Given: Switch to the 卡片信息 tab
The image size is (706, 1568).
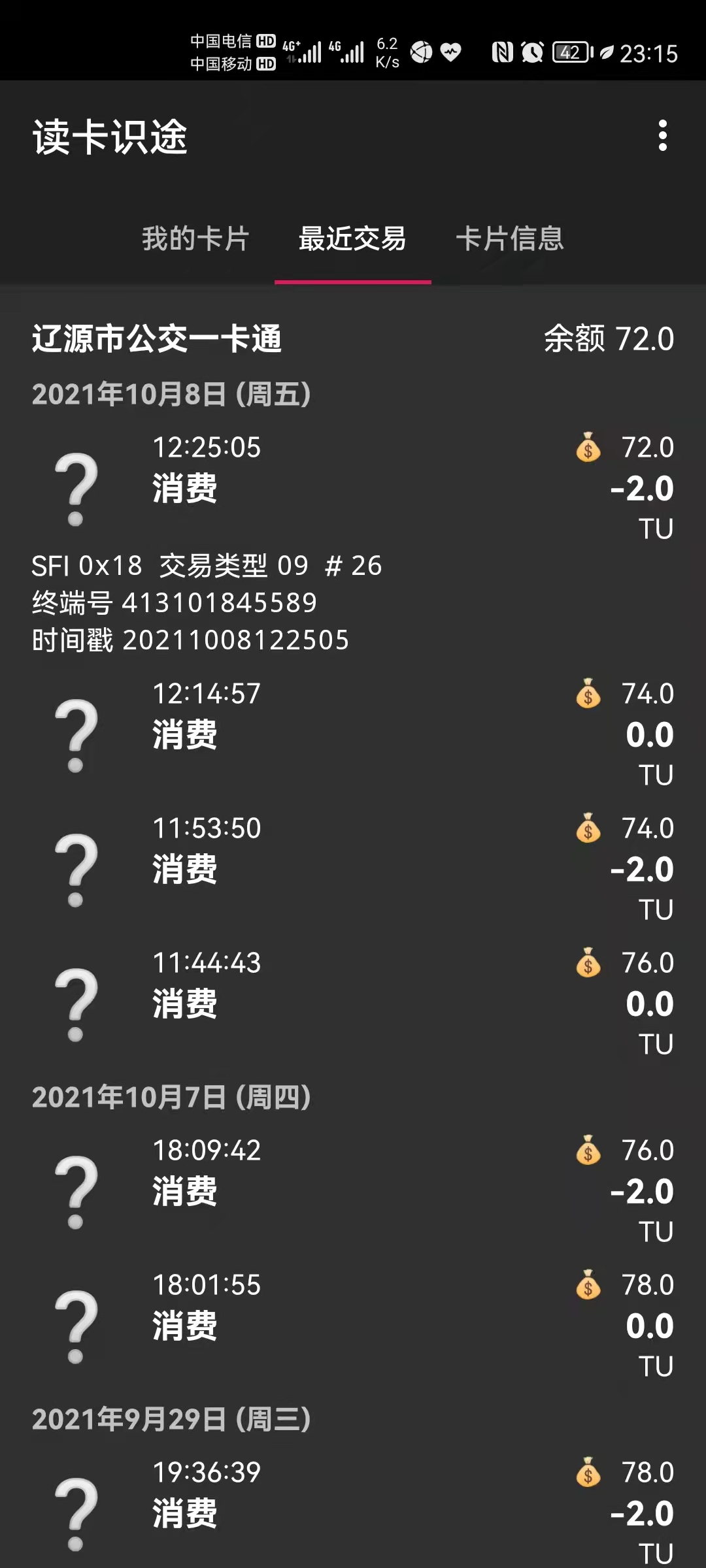Looking at the screenshot, I should 510,238.
